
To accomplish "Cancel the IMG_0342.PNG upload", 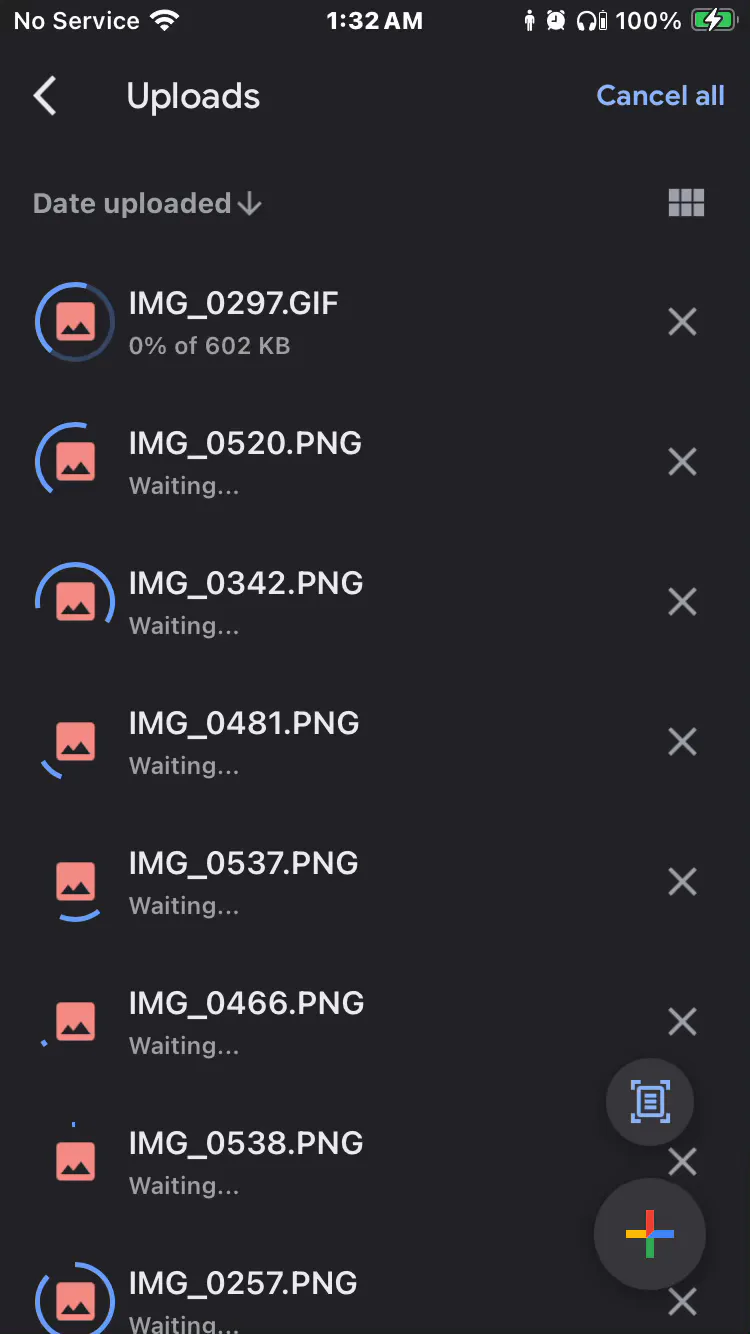I will (x=682, y=602).
